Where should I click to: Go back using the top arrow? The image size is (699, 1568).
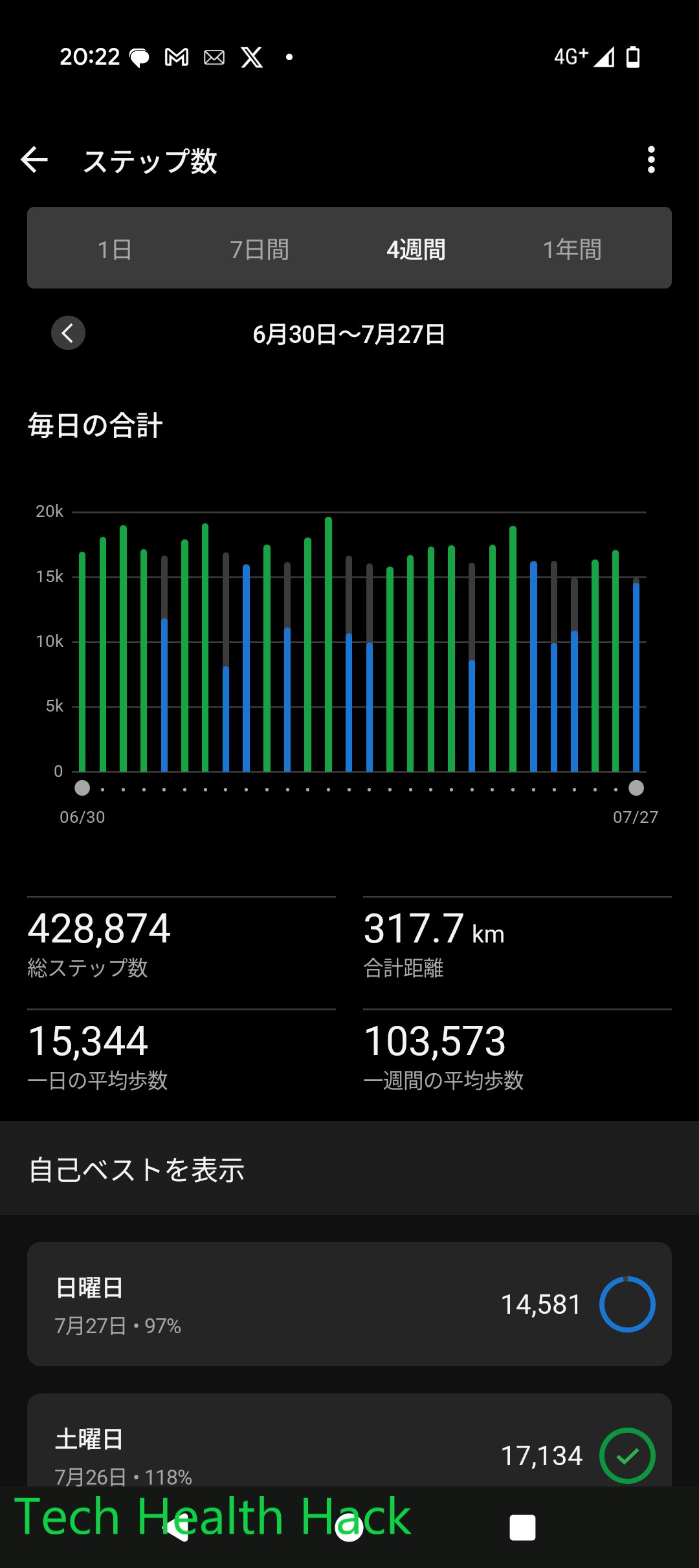pos(35,160)
